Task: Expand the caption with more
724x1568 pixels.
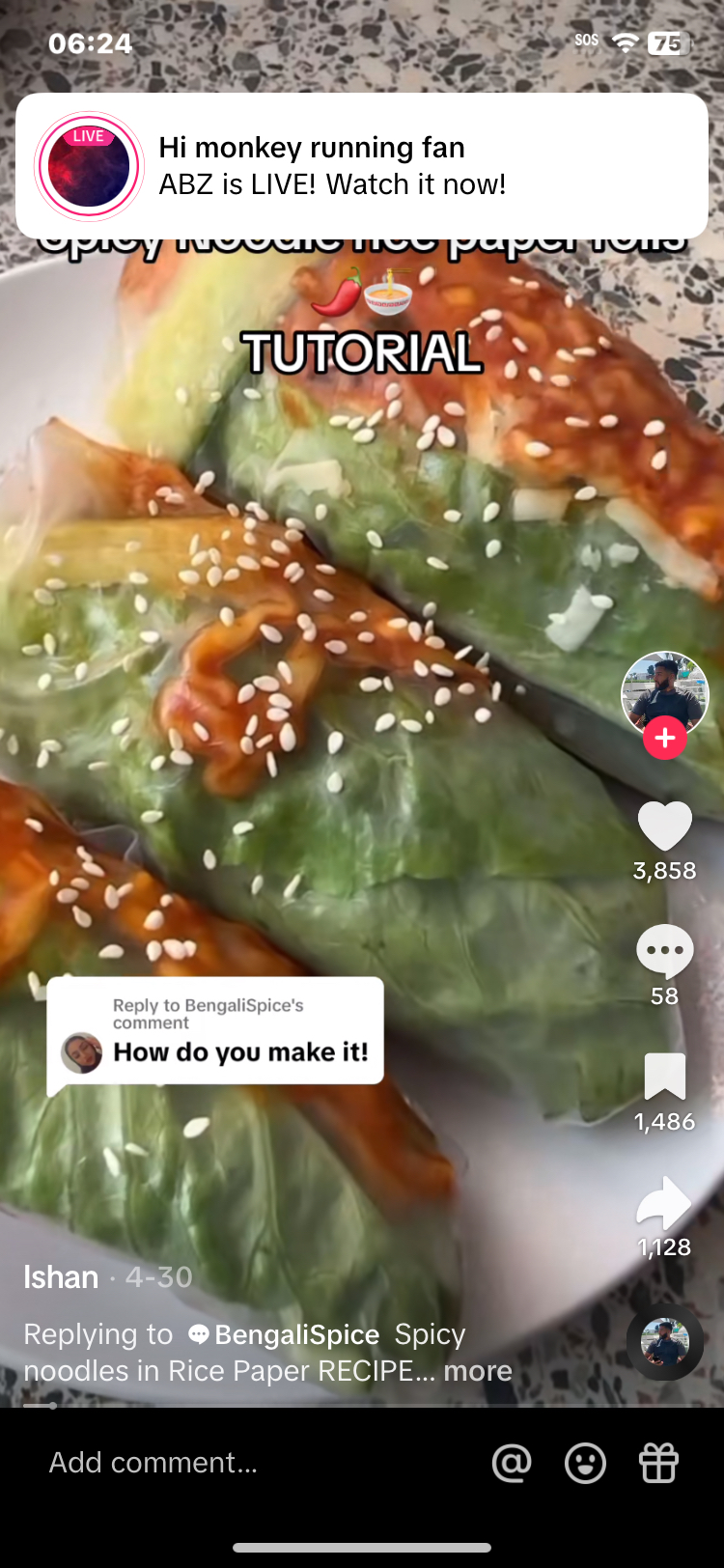Action: point(478,1371)
